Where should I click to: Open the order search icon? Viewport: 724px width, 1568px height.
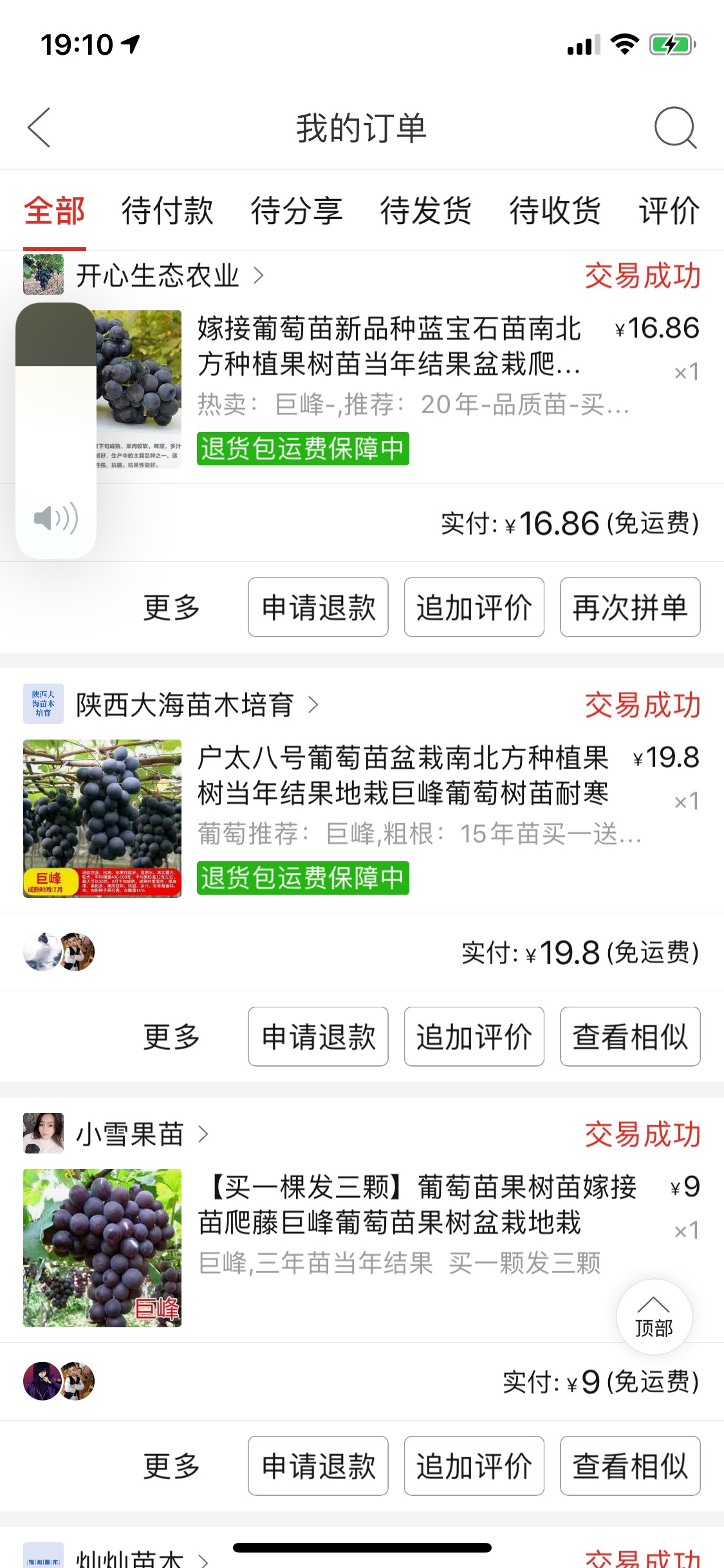tap(675, 127)
